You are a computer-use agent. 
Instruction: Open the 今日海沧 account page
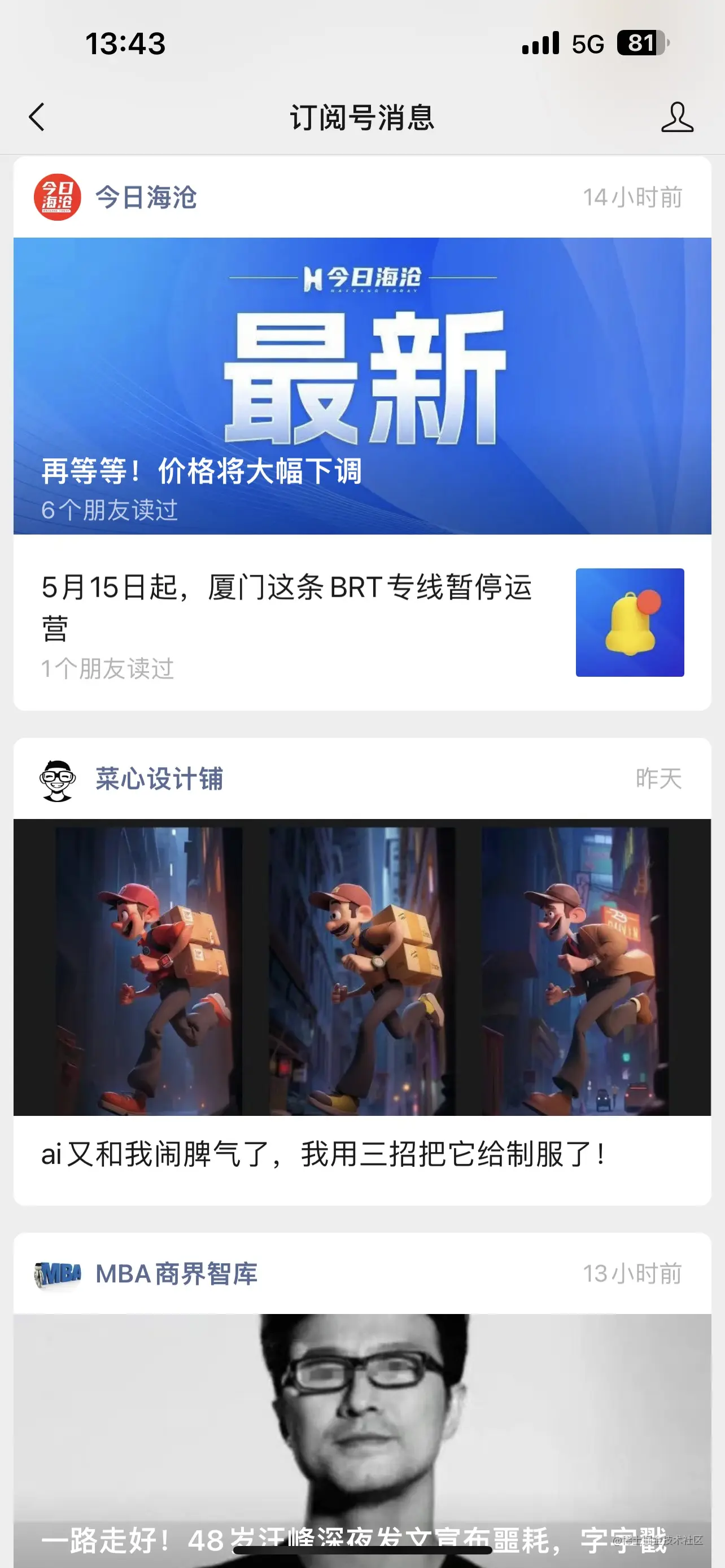145,197
